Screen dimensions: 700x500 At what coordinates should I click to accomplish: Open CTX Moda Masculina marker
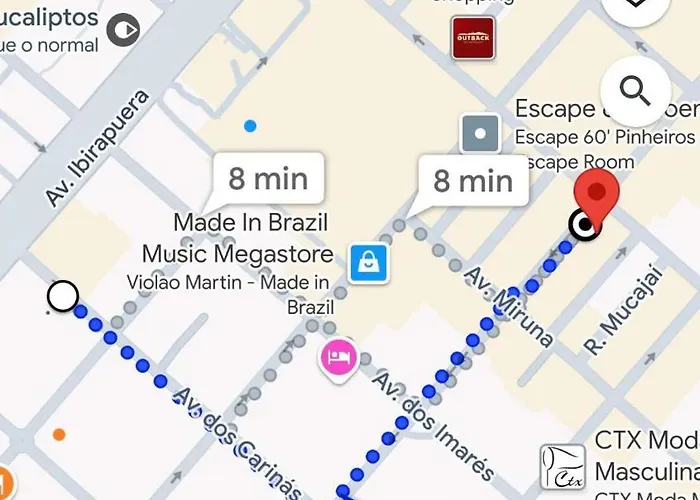click(x=562, y=468)
